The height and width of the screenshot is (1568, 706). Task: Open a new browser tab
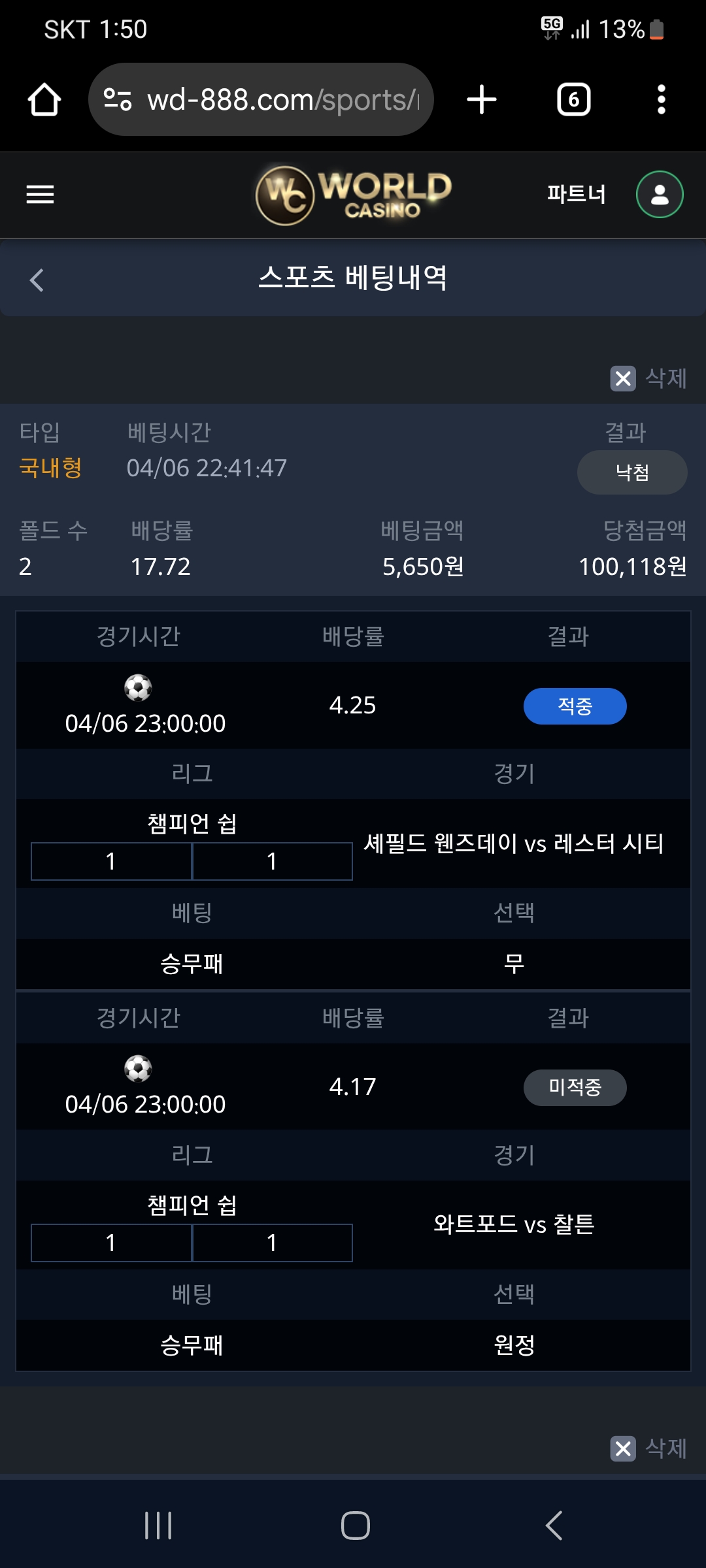482,100
